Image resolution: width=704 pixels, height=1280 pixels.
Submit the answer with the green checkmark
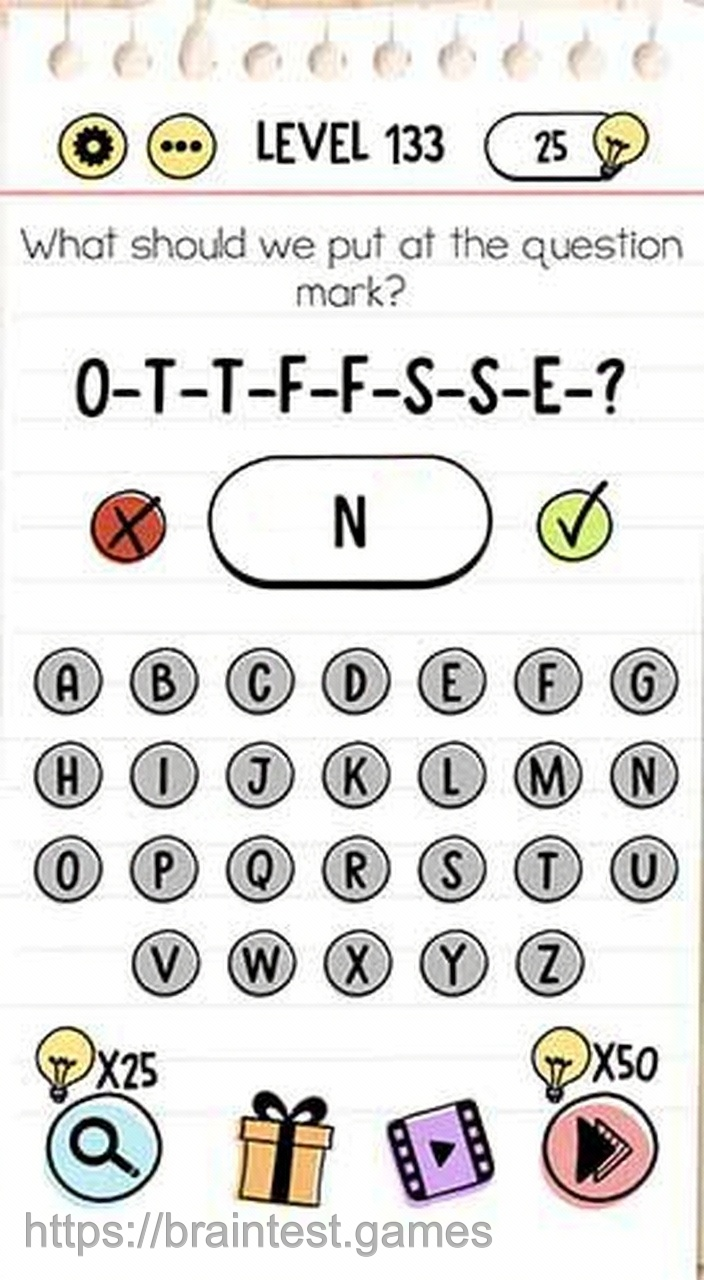click(x=573, y=522)
